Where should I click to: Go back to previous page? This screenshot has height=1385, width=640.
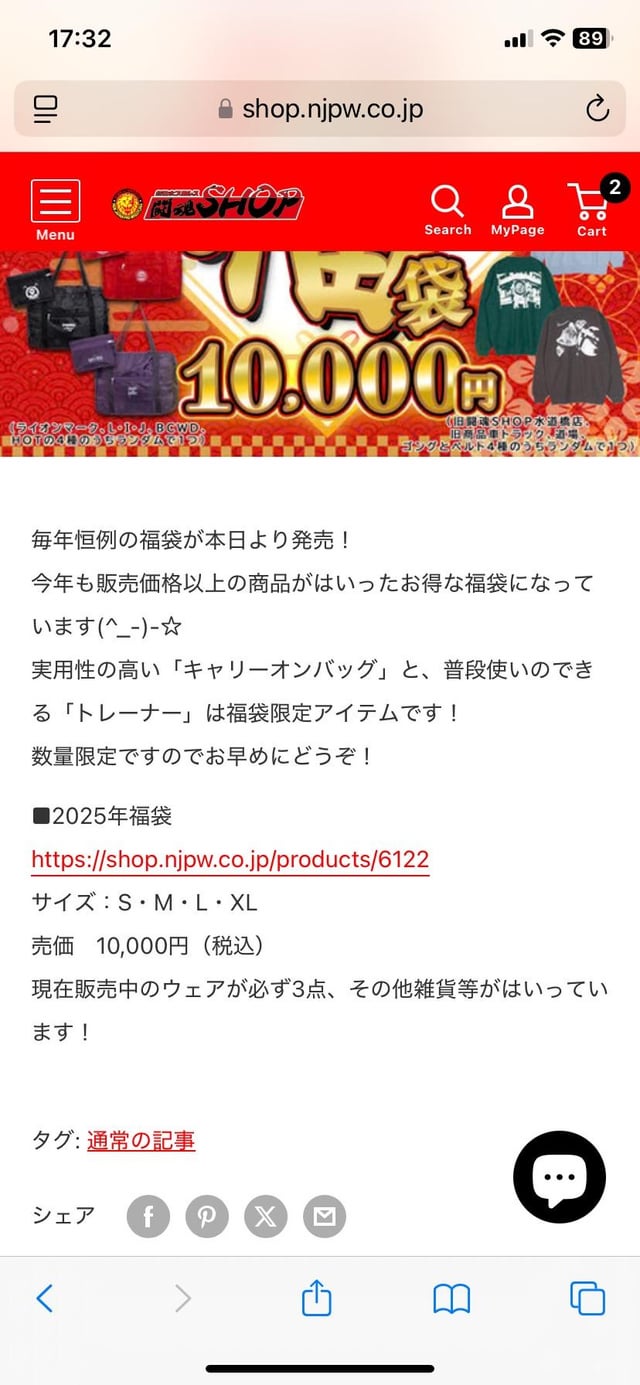coord(44,1298)
